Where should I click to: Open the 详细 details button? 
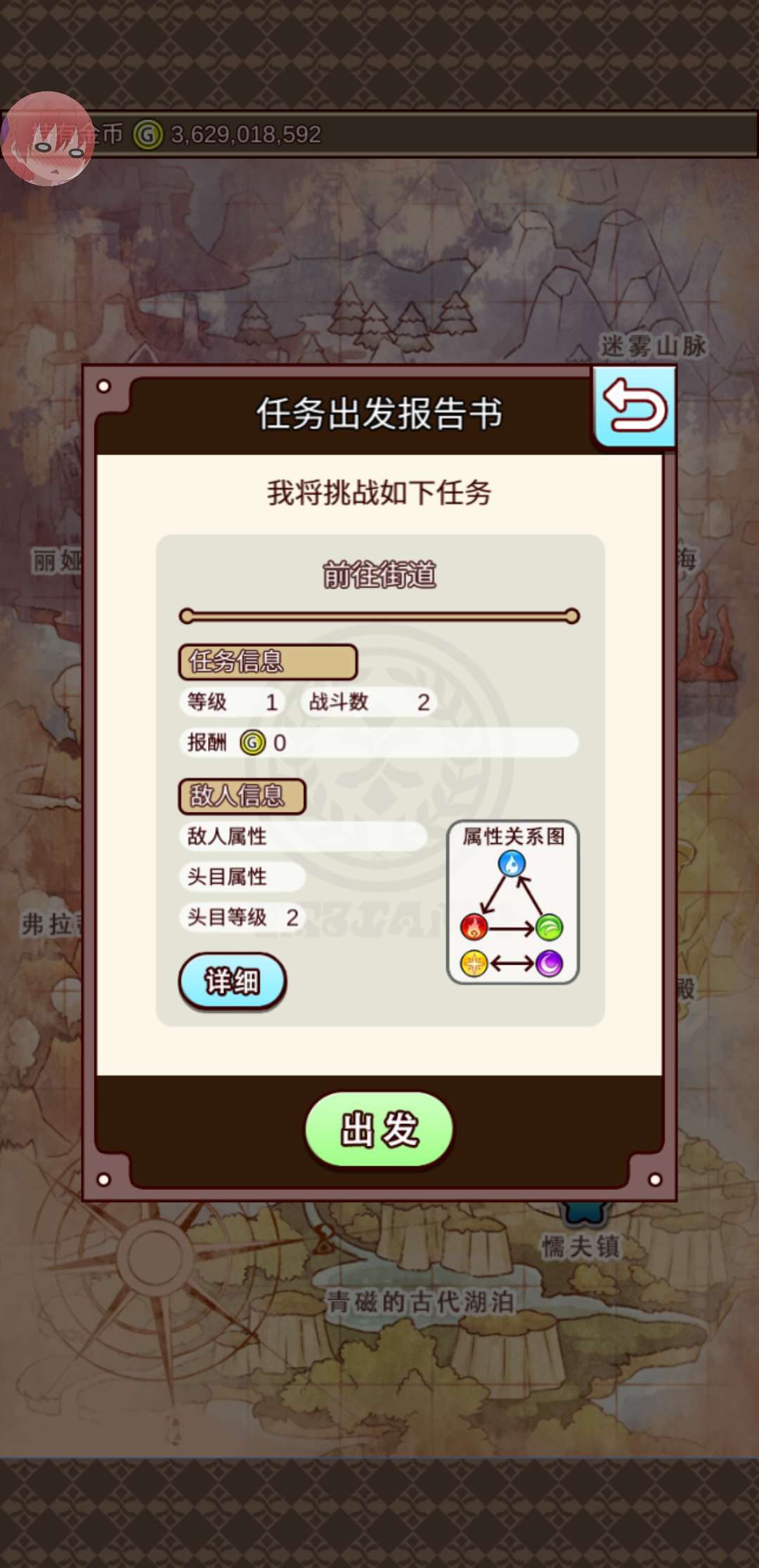point(233,981)
